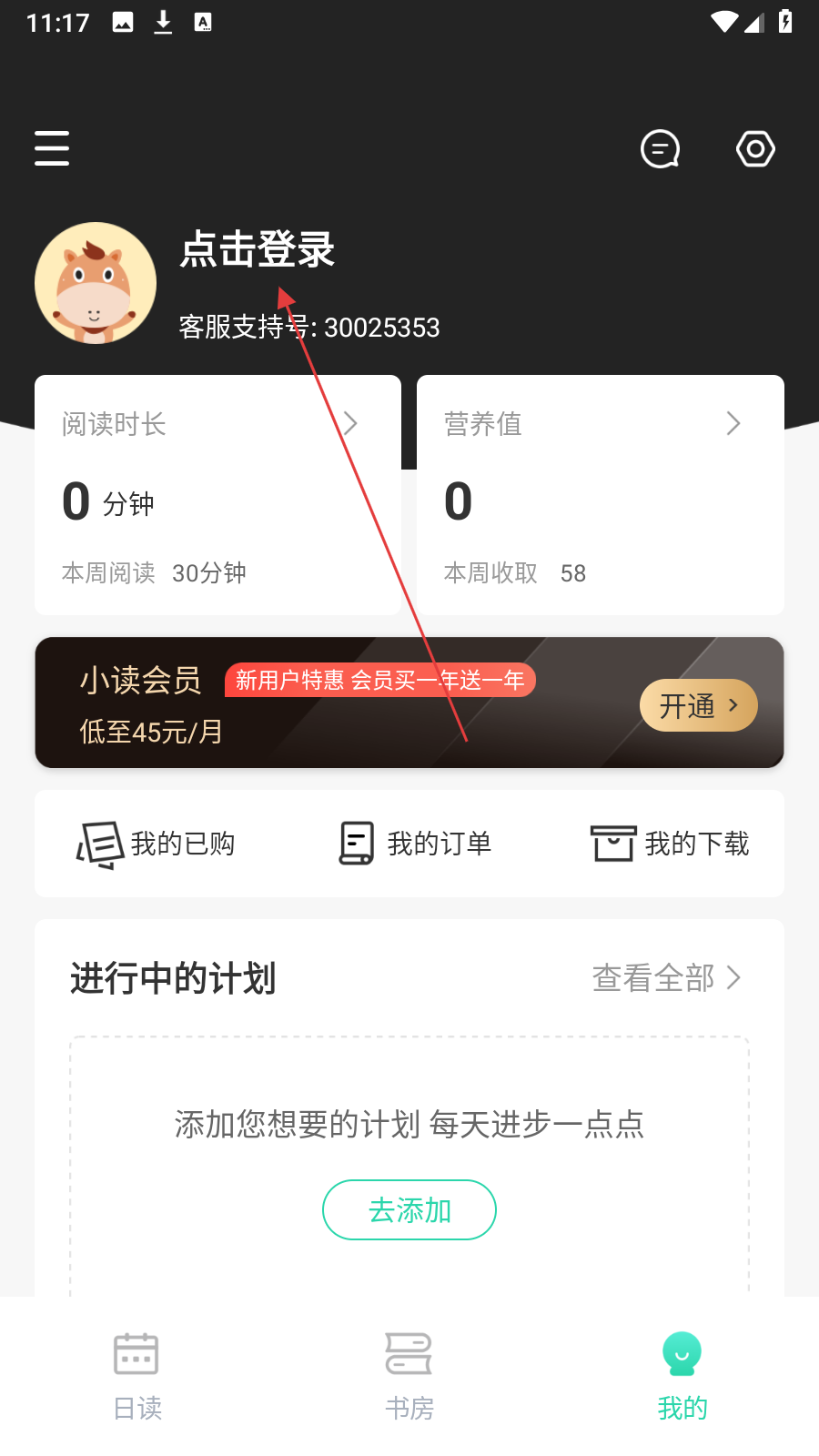Viewport: 819px width, 1456px height.
Task: Open the messages chat icon
Action: 661,149
